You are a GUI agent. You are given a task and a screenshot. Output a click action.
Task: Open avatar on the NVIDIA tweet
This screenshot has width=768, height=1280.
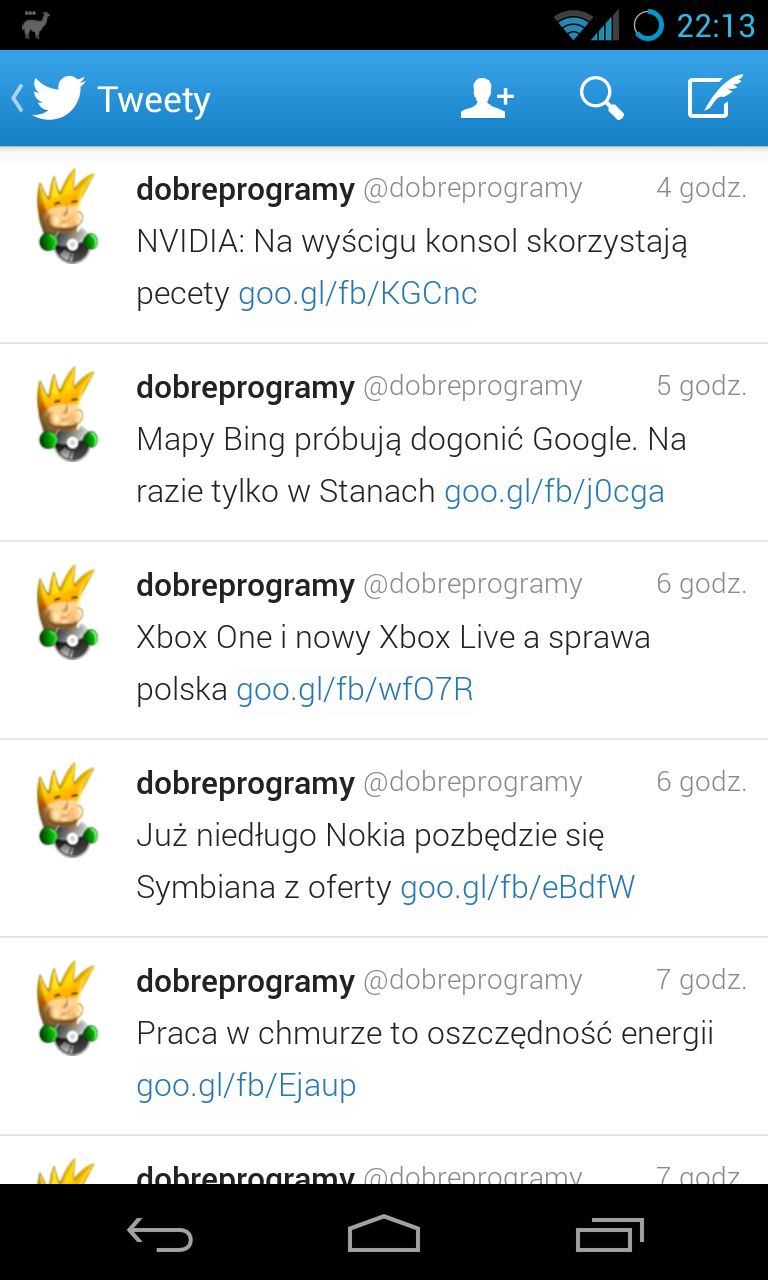point(67,216)
